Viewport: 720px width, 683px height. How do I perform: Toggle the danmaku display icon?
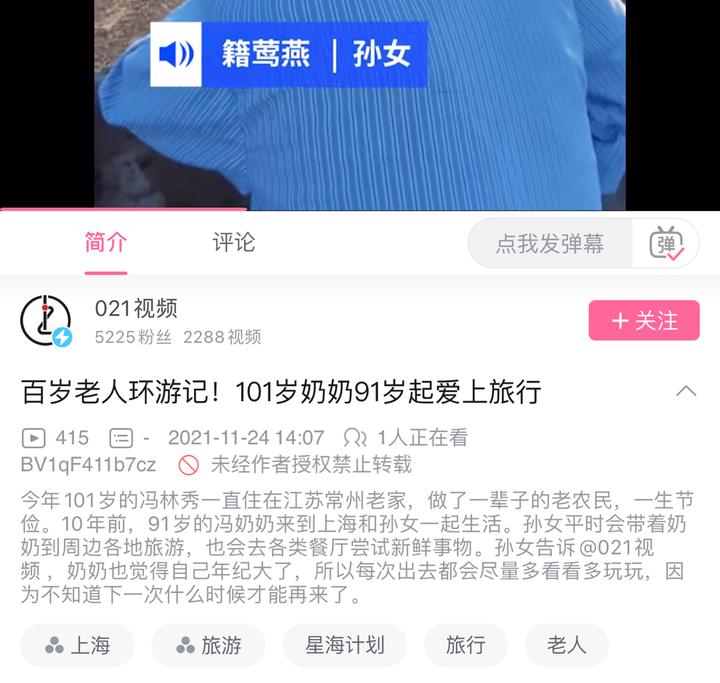(x=666, y=243)
